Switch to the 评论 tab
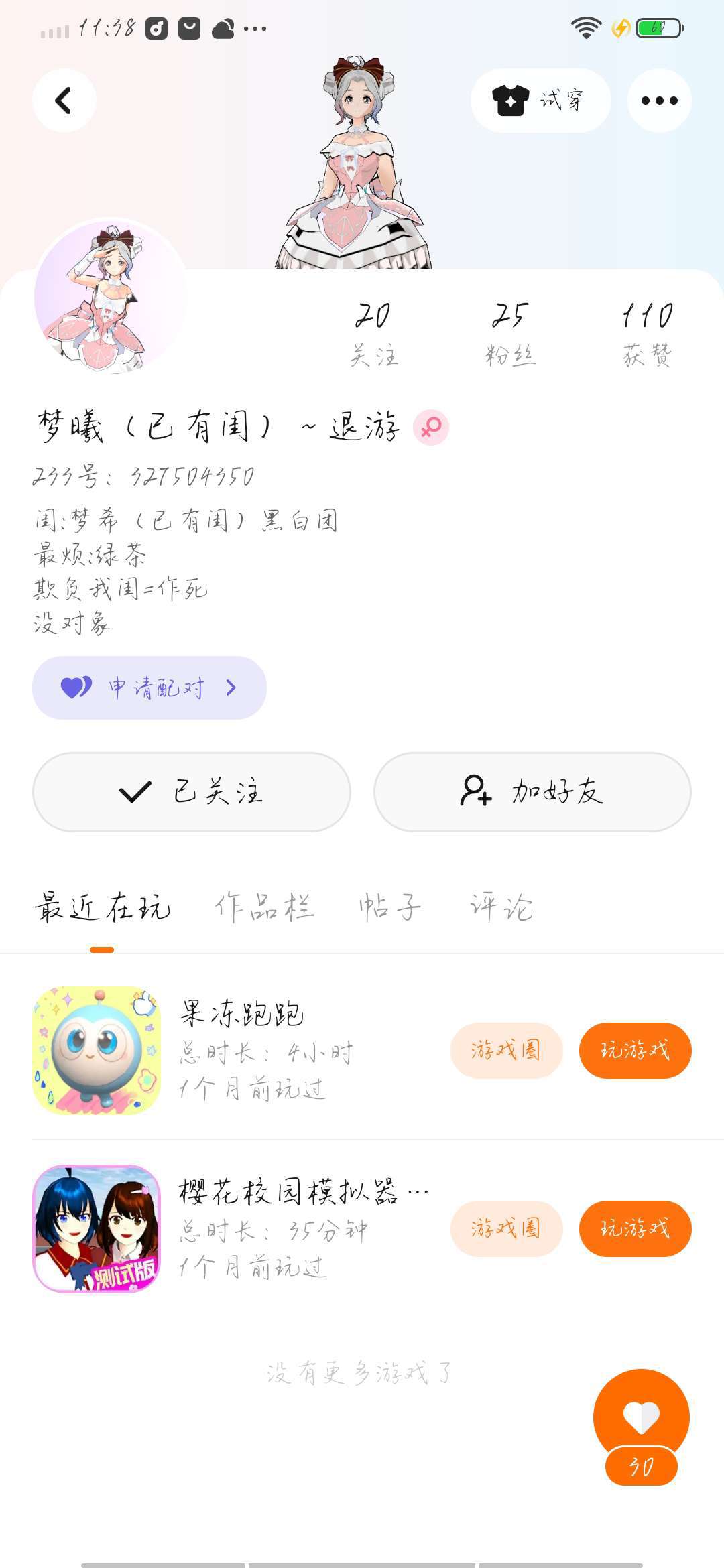Image resolution: width=724 pixels, height=1568 pixels. point(501,907)
